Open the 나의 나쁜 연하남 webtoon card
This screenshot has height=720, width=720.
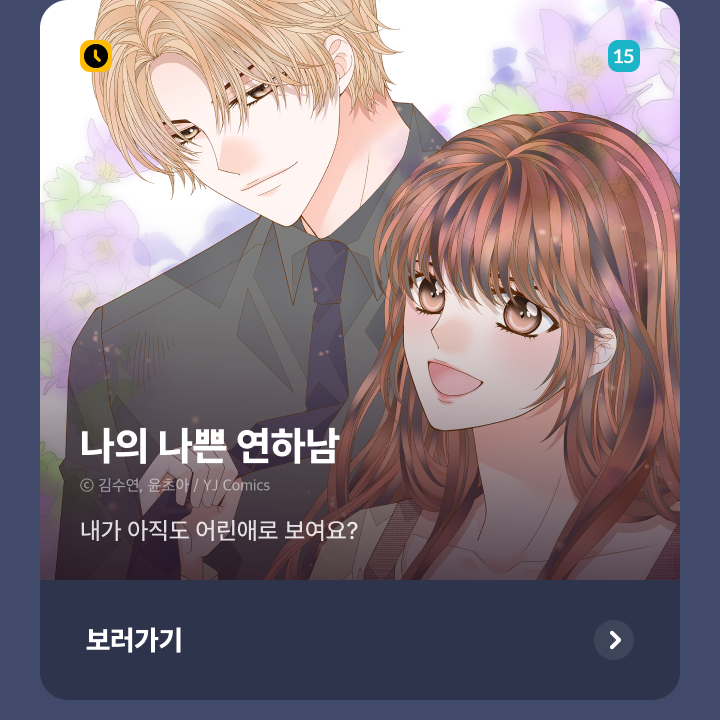pos(360,300)
